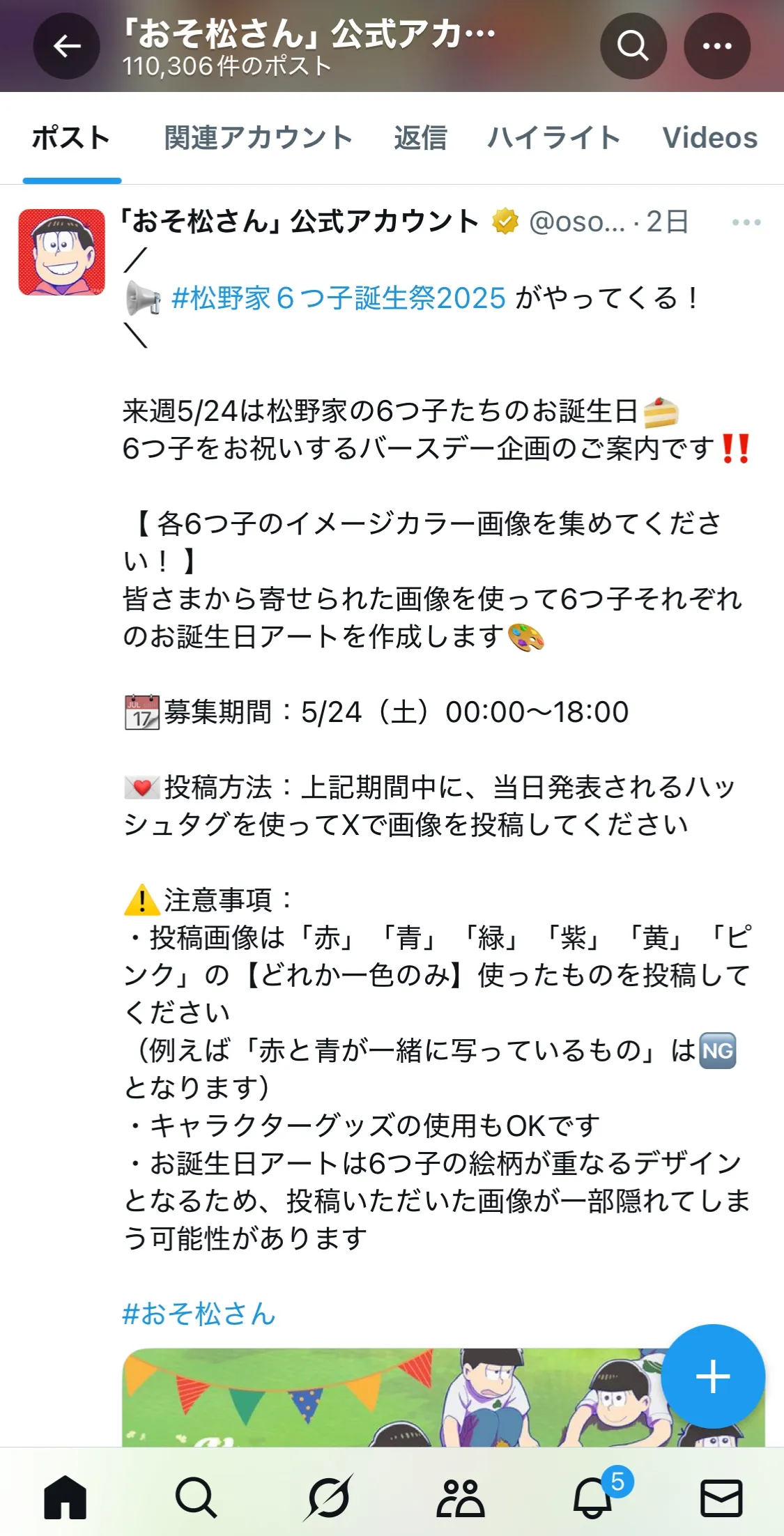This screenshot has height=1536, width=784.
Task: Open direct messages envelope tab
Action: click(x=721, y=1497)
